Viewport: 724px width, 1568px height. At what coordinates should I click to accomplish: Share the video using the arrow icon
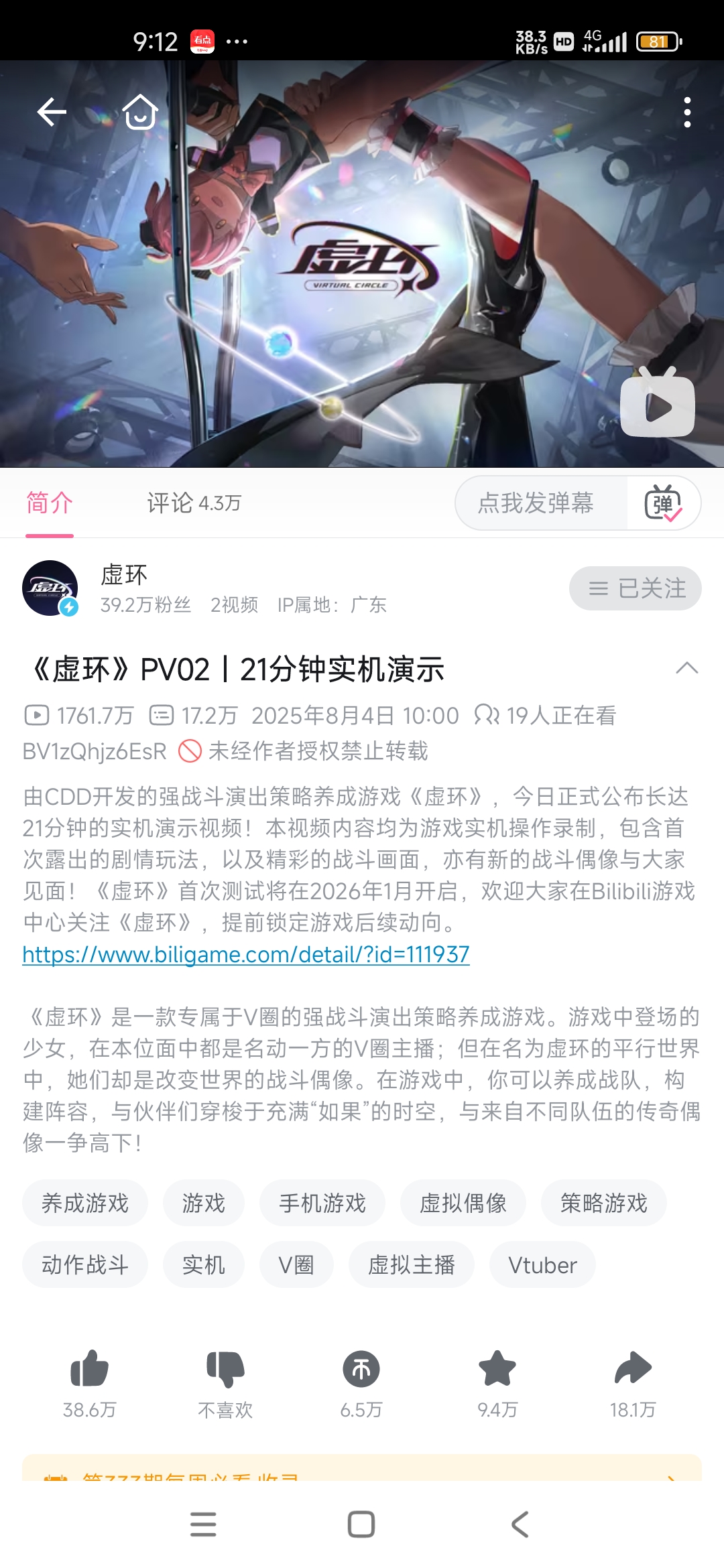pos(633,1369)
